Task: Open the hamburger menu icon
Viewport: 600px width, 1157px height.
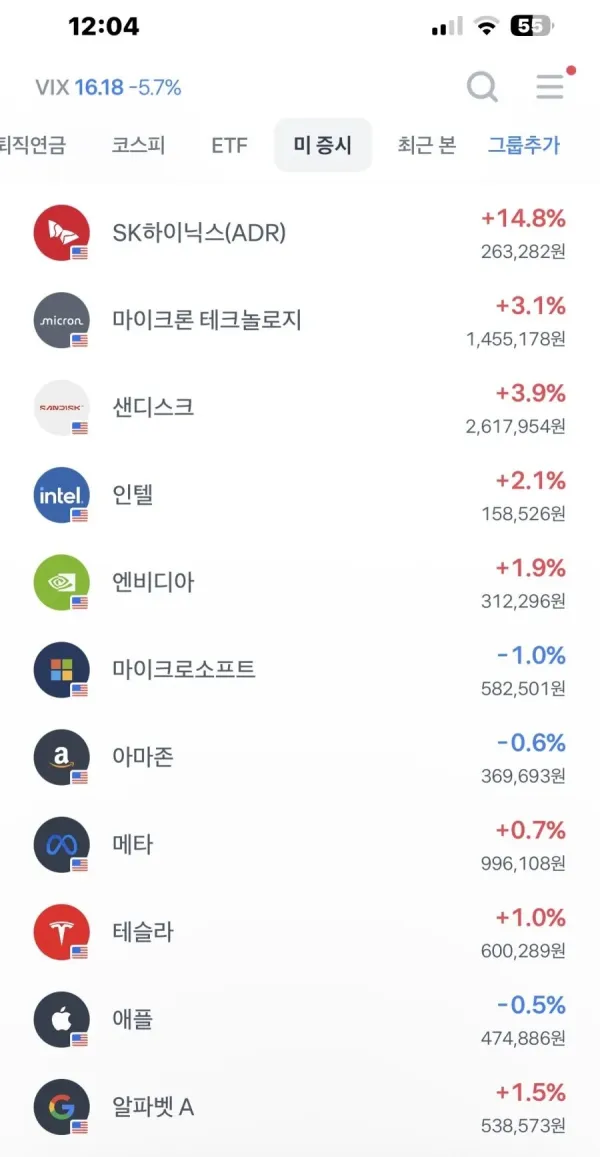Action: pos(550,87)
